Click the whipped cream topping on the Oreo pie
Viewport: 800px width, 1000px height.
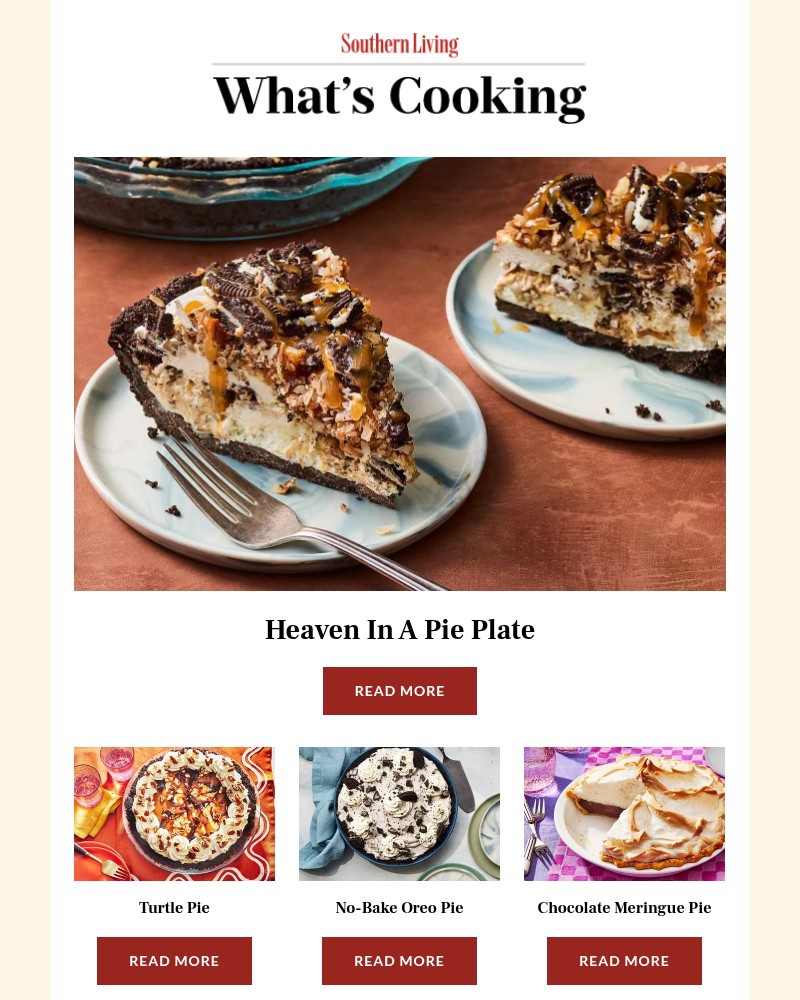(399, 800)
